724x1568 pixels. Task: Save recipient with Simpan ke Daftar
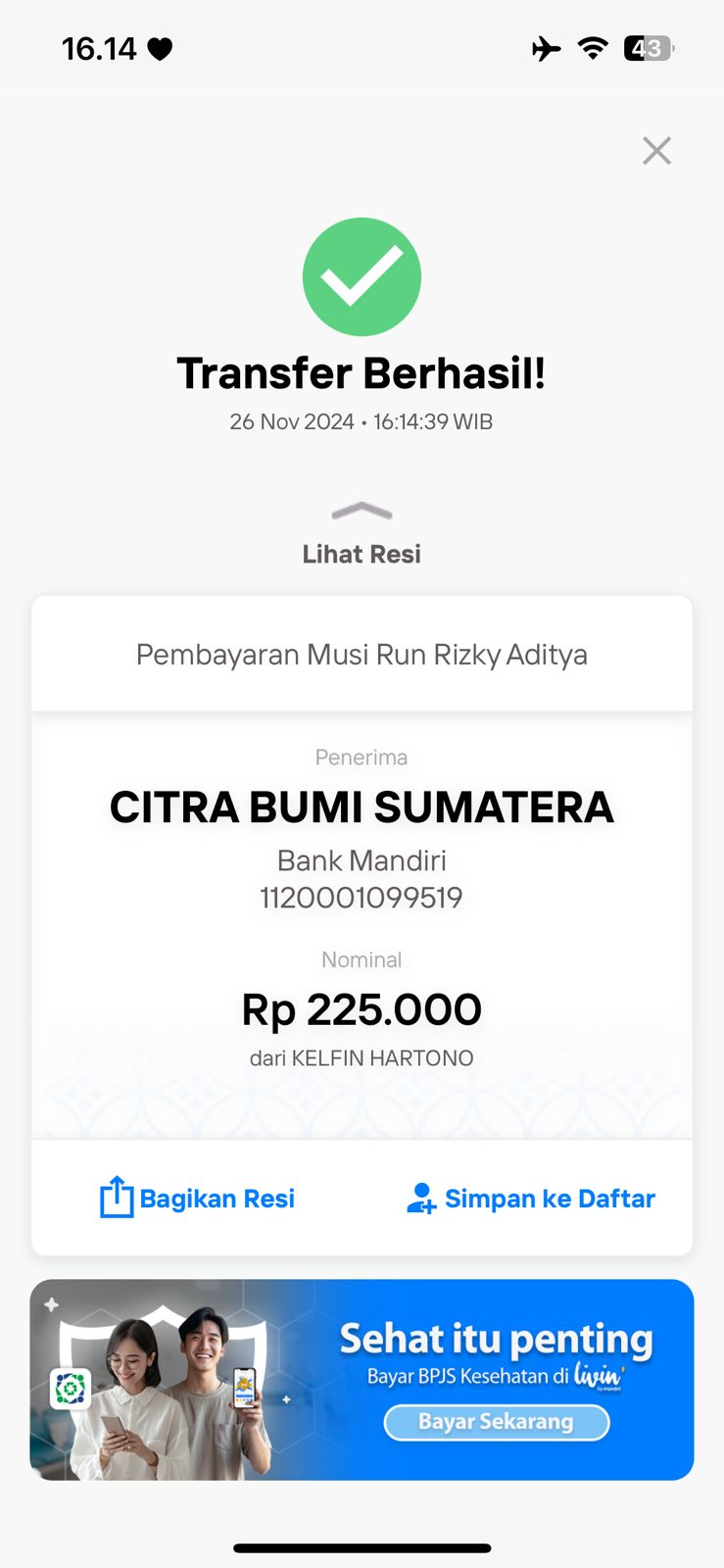(x=530, y=1198)
